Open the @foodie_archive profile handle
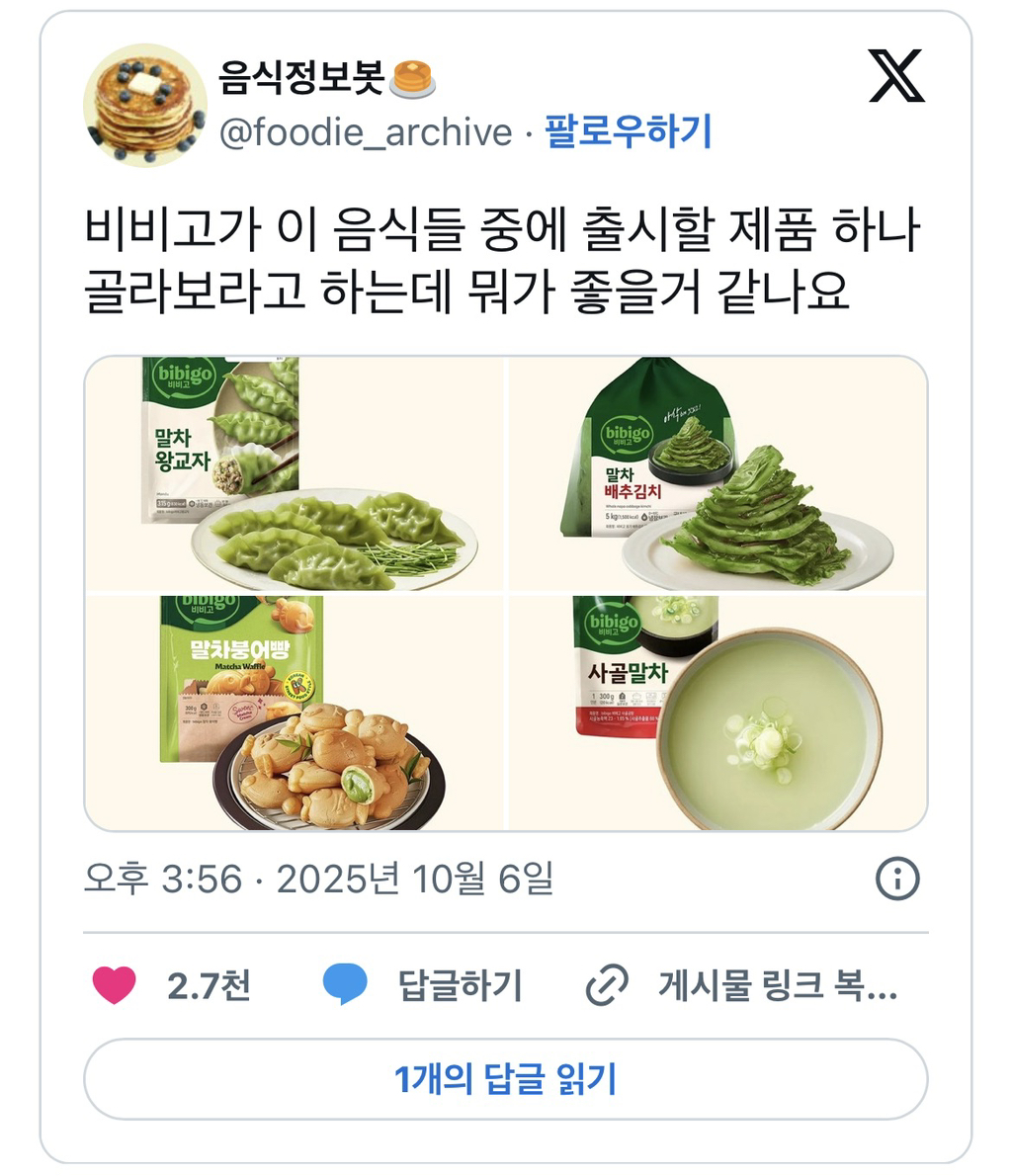This screenshot has width=1012, height=1176. coord(354,131)
